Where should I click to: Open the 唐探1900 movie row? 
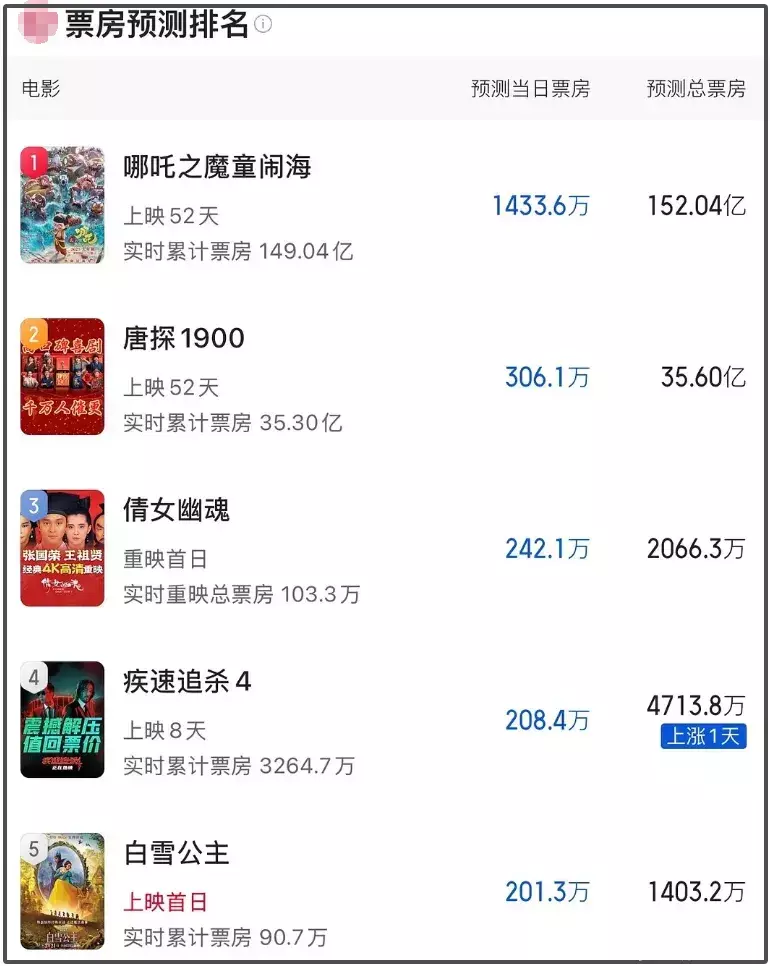pos(184,339)
